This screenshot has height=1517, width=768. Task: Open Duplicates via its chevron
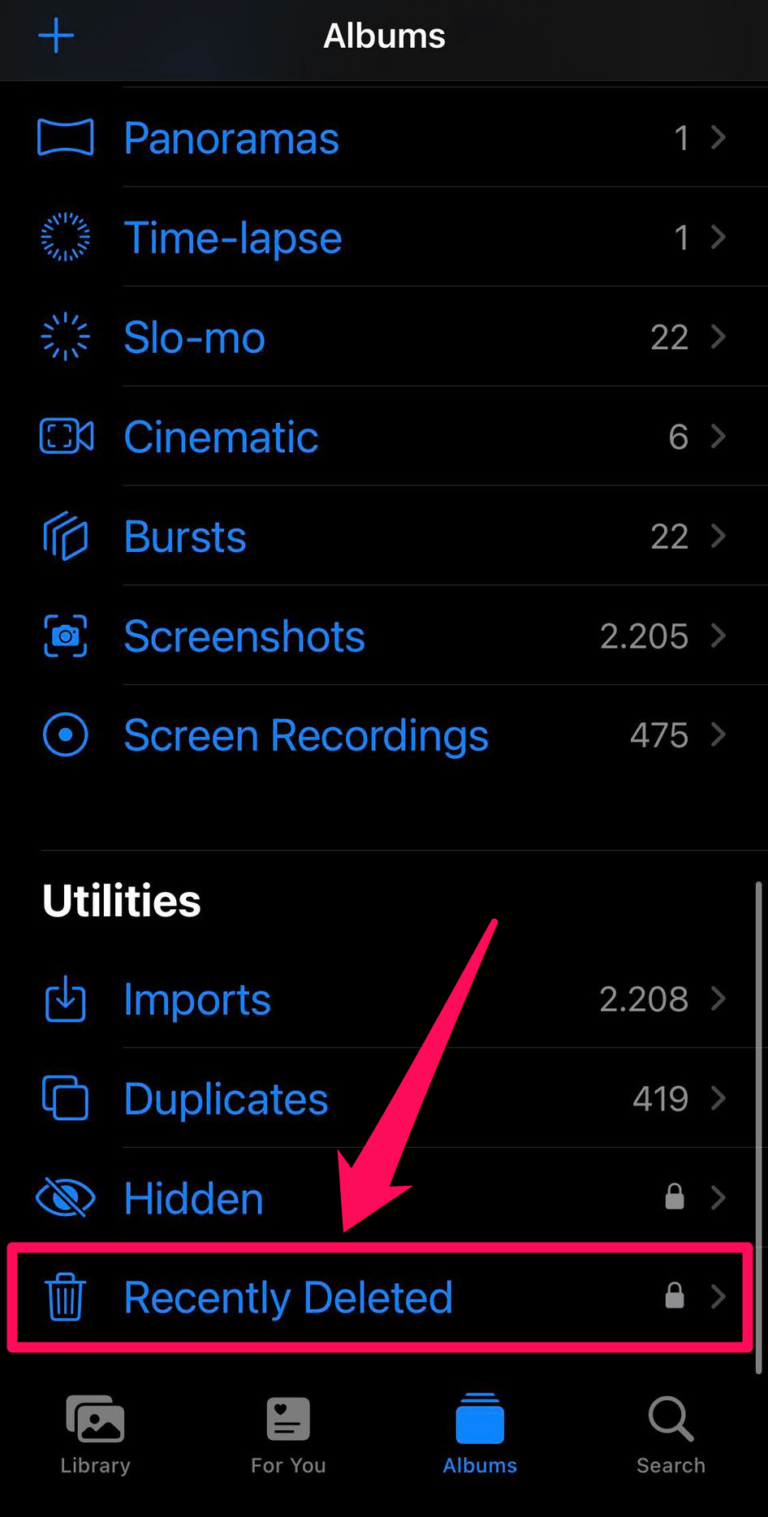tap(719, 1098)
